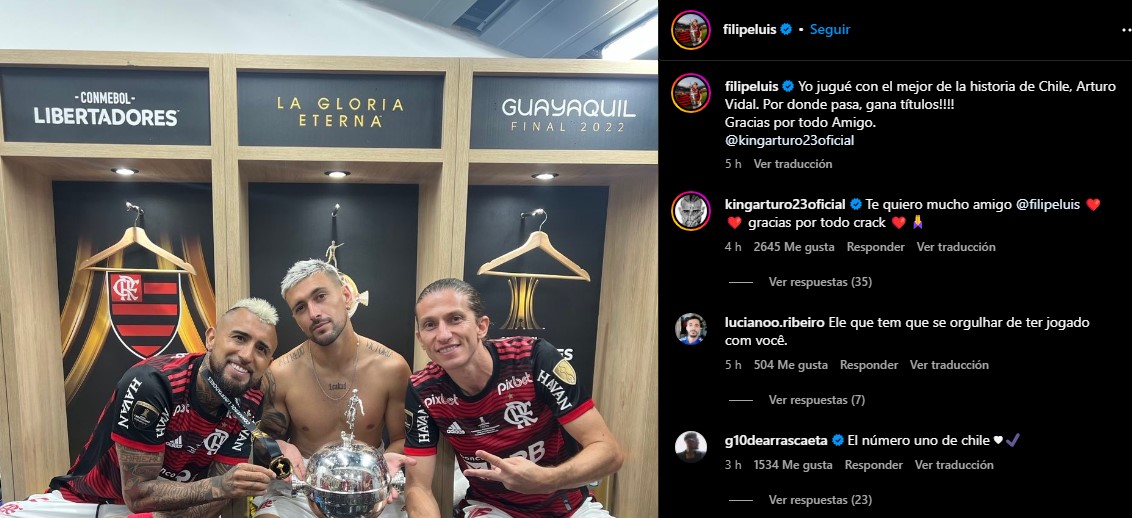Translate lucianoo.ribeiro's comment
Screen dimensions: 1132x518
949,365
